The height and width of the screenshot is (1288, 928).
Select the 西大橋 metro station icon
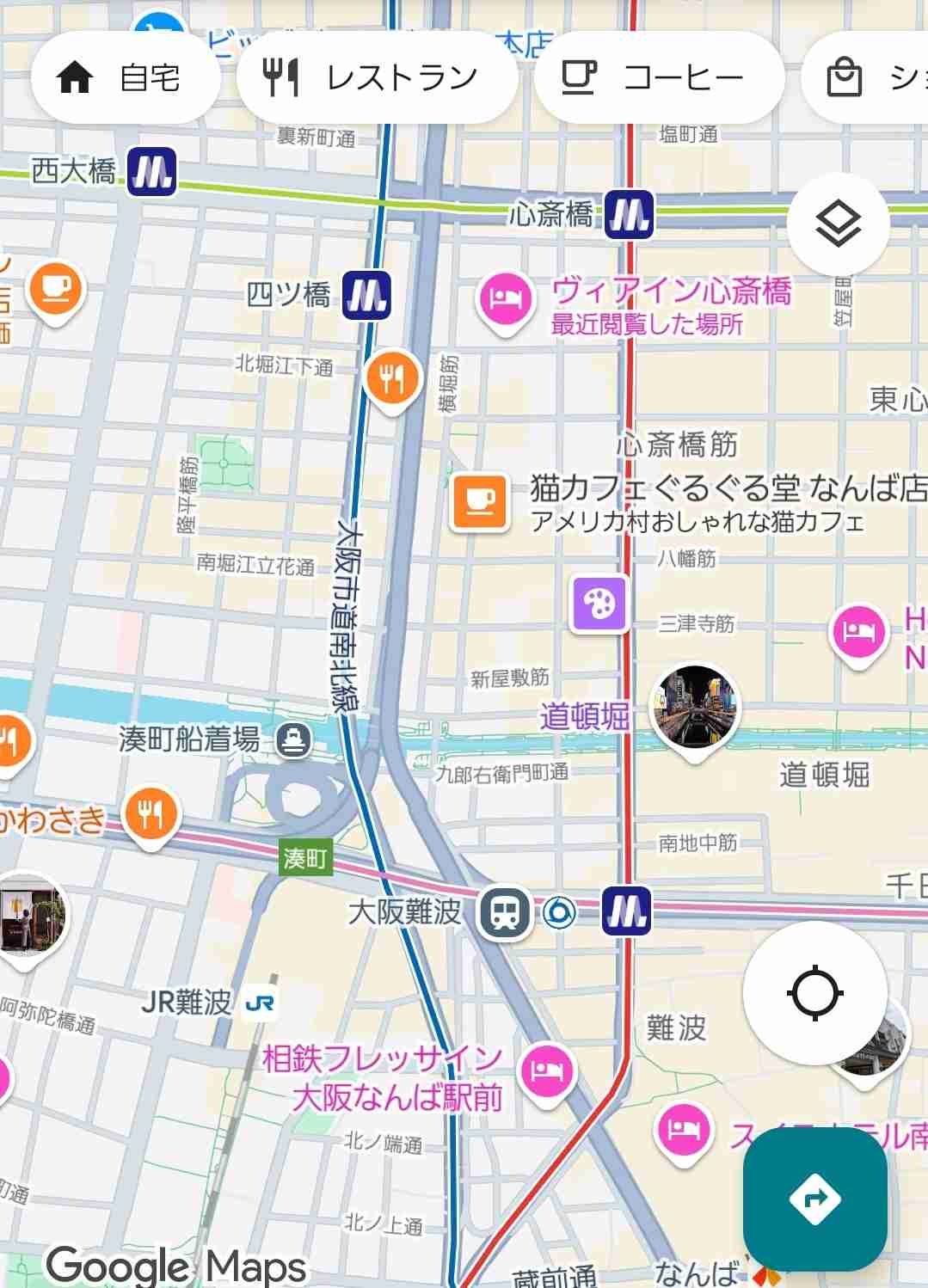pos(153,171)
